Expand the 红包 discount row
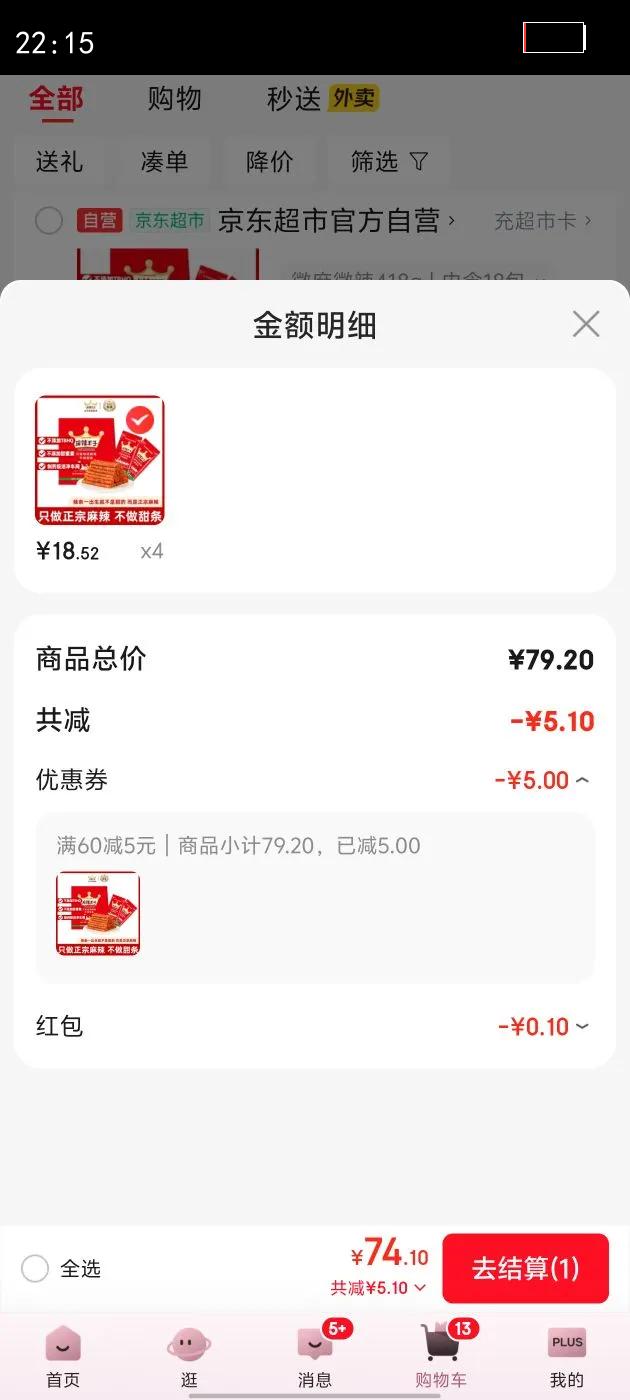Image resolution: width=630 pixels, height=1400 pixels. pos(582,1026)
